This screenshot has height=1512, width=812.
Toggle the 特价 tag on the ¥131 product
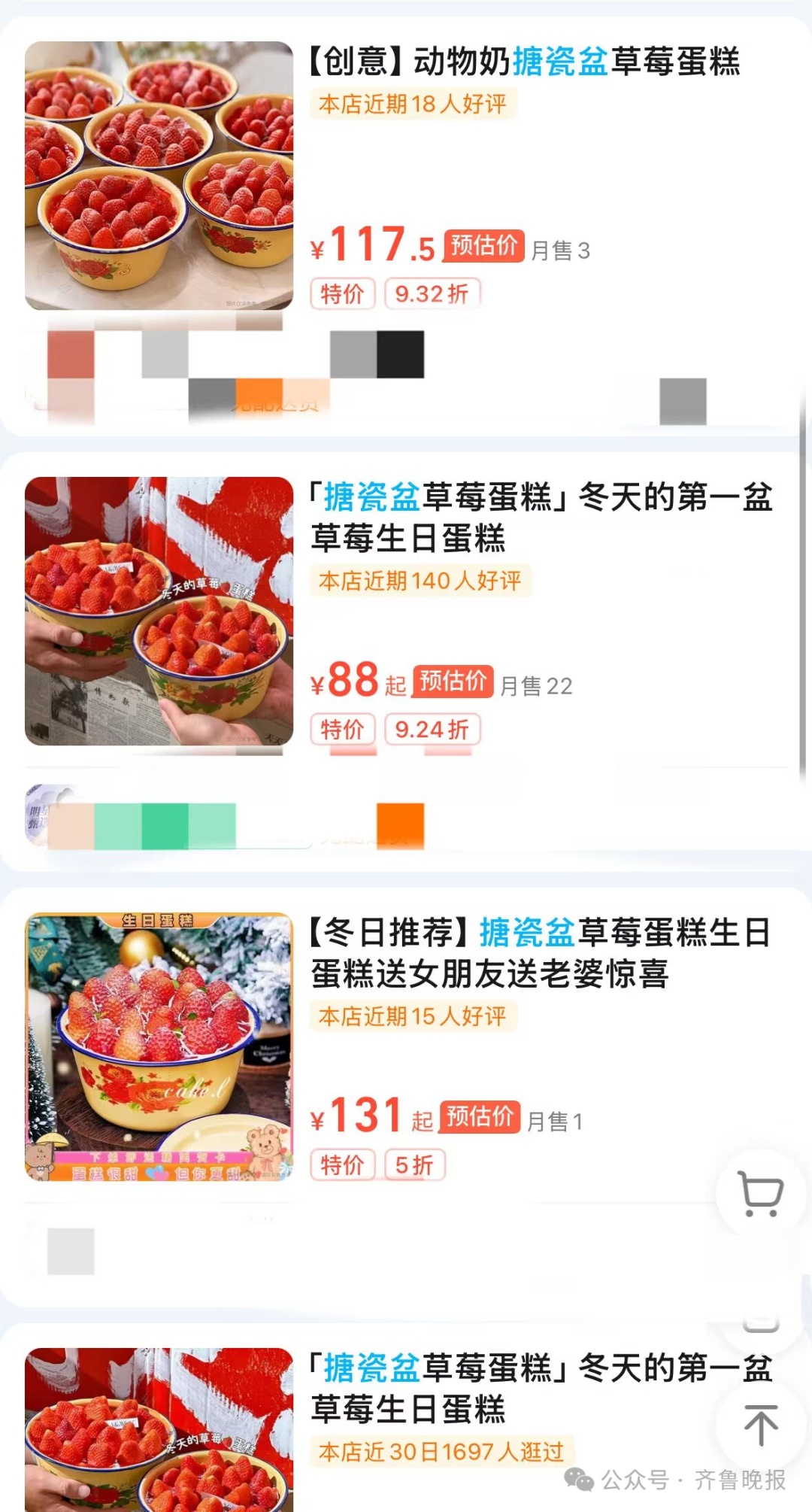point(344,1164)
